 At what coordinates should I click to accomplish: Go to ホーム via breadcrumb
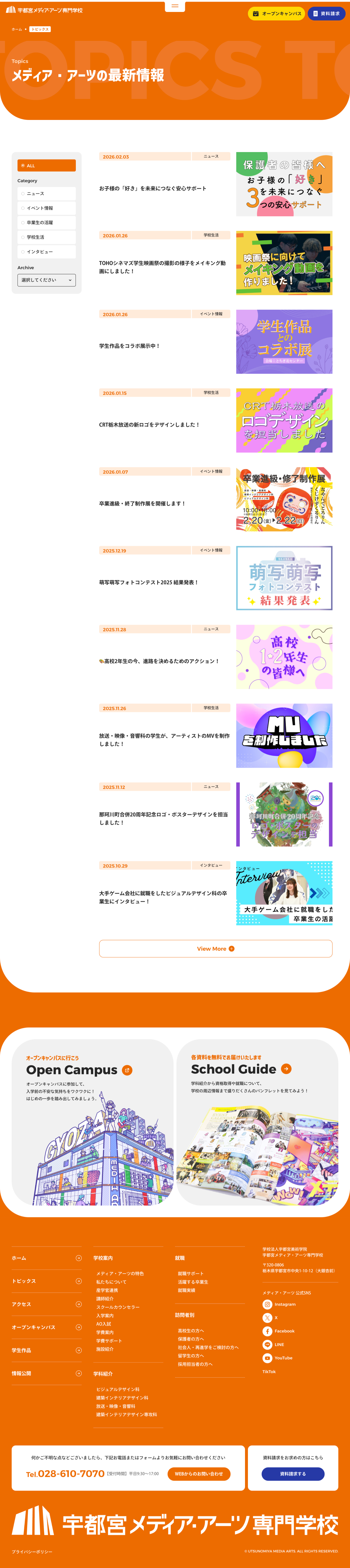(x=16, y=29)
